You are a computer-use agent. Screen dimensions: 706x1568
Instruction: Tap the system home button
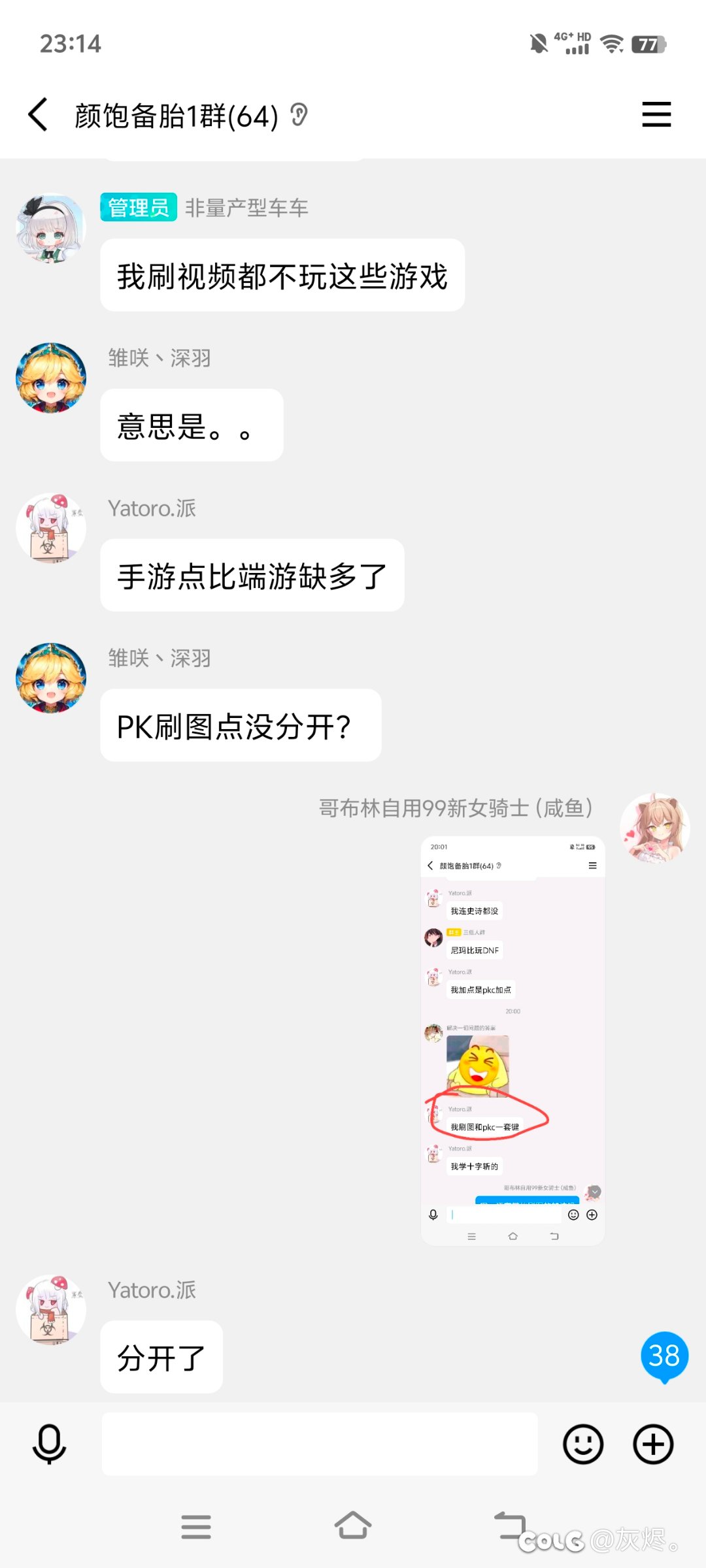pos(353,1526)
